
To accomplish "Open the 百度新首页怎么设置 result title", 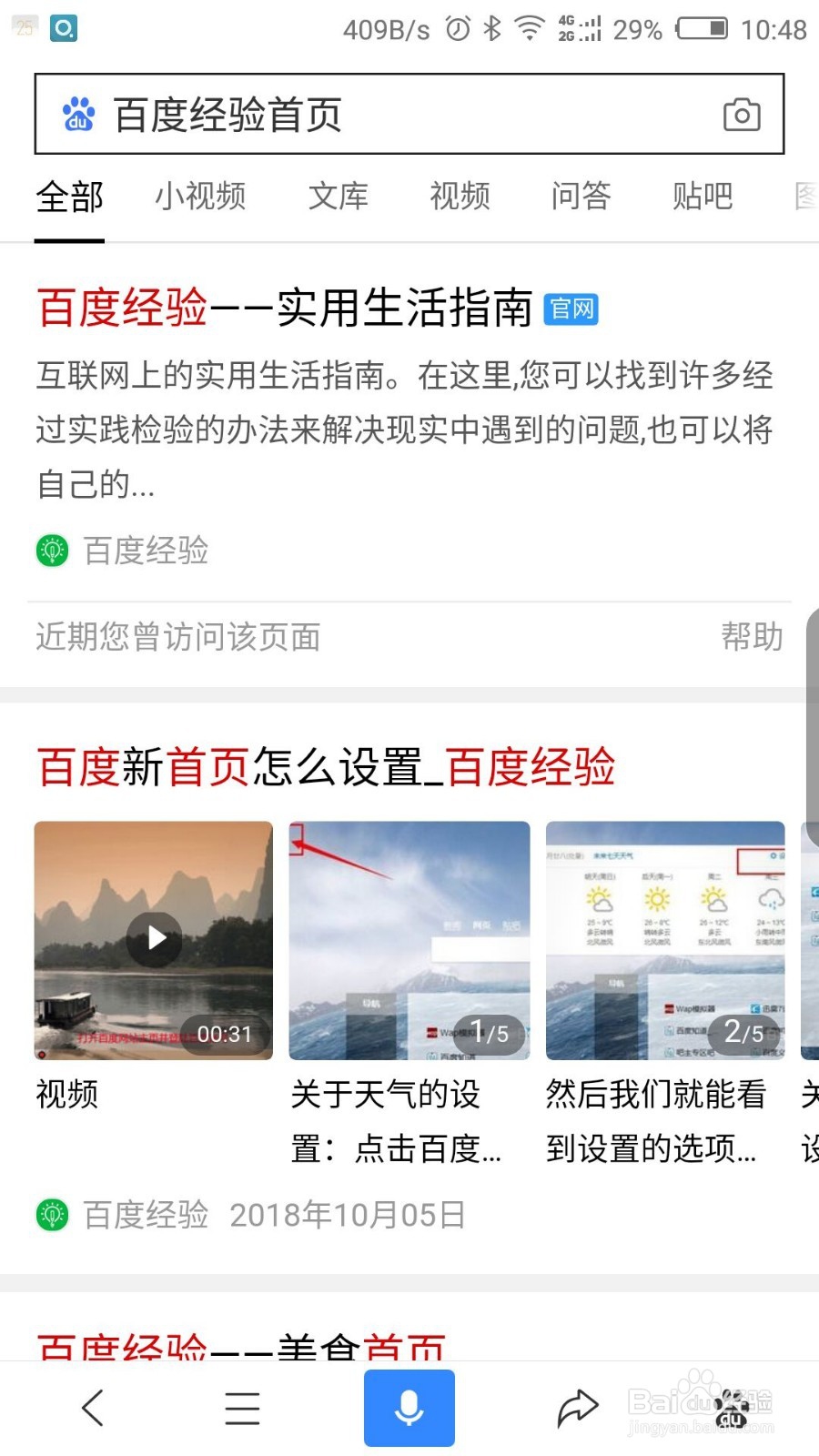I will coord(325,767).
